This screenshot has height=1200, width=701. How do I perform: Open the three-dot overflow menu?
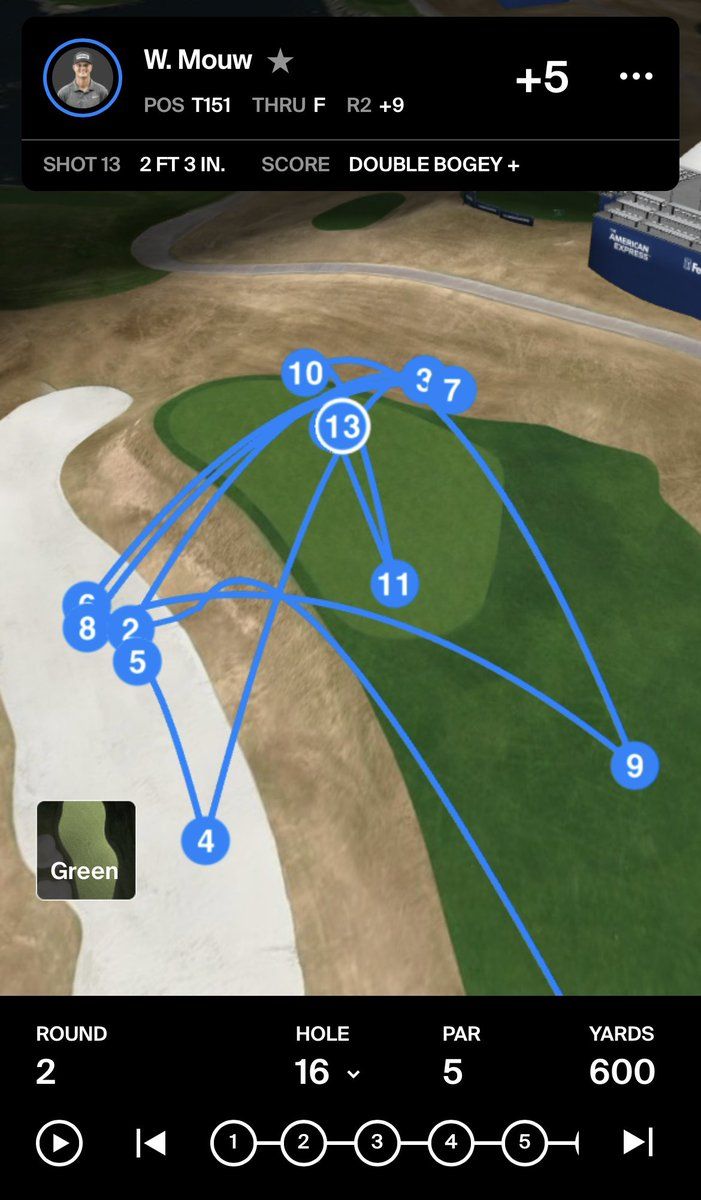tap(636, 77)
